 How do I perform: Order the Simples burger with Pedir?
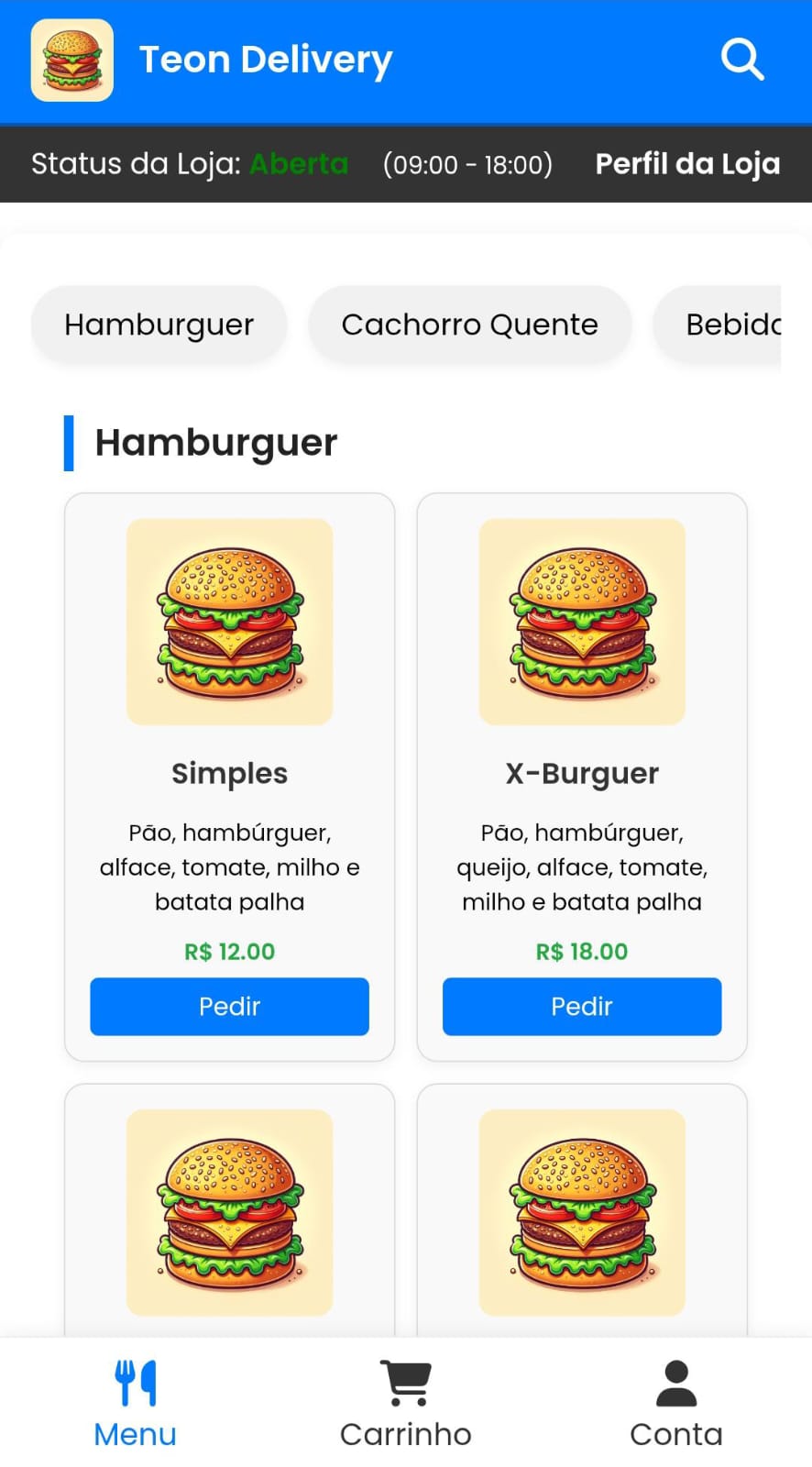(x=229, y=1006)
